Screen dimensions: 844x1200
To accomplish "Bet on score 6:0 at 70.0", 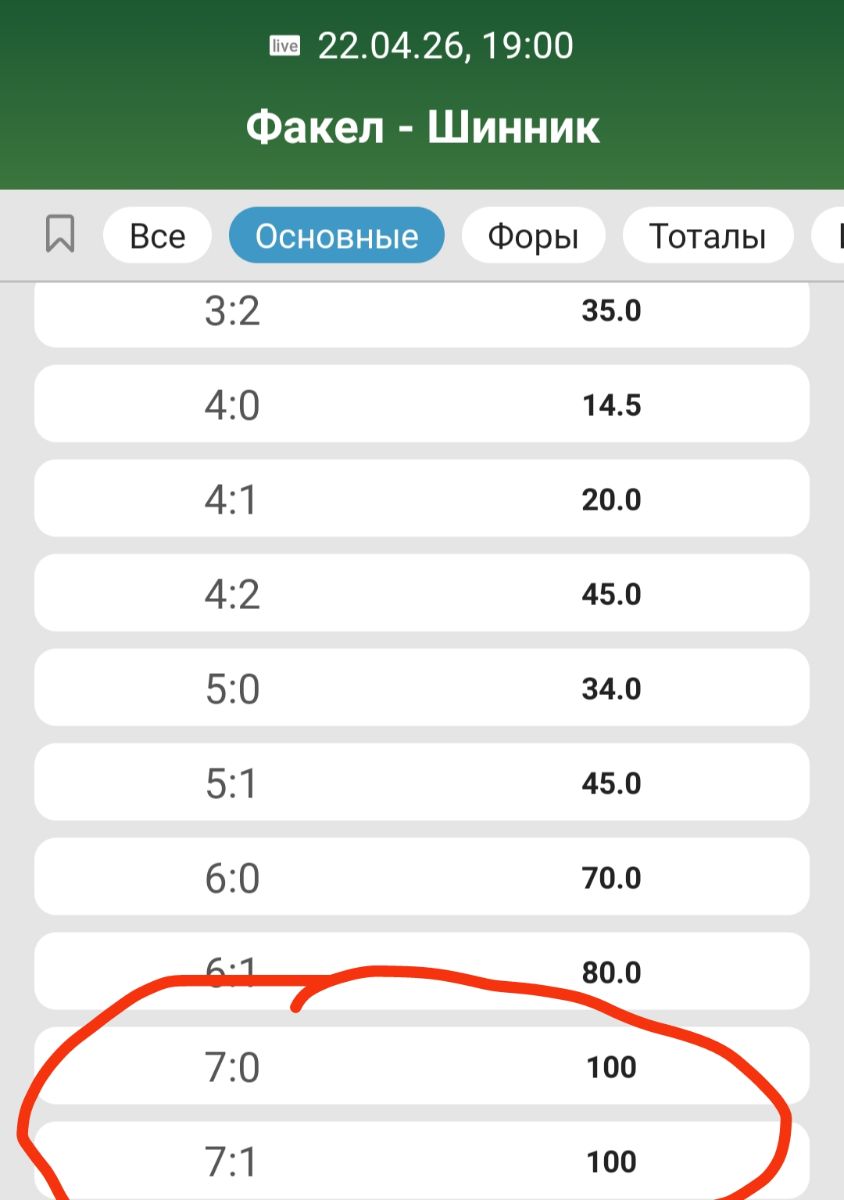I will coord(421,877).
